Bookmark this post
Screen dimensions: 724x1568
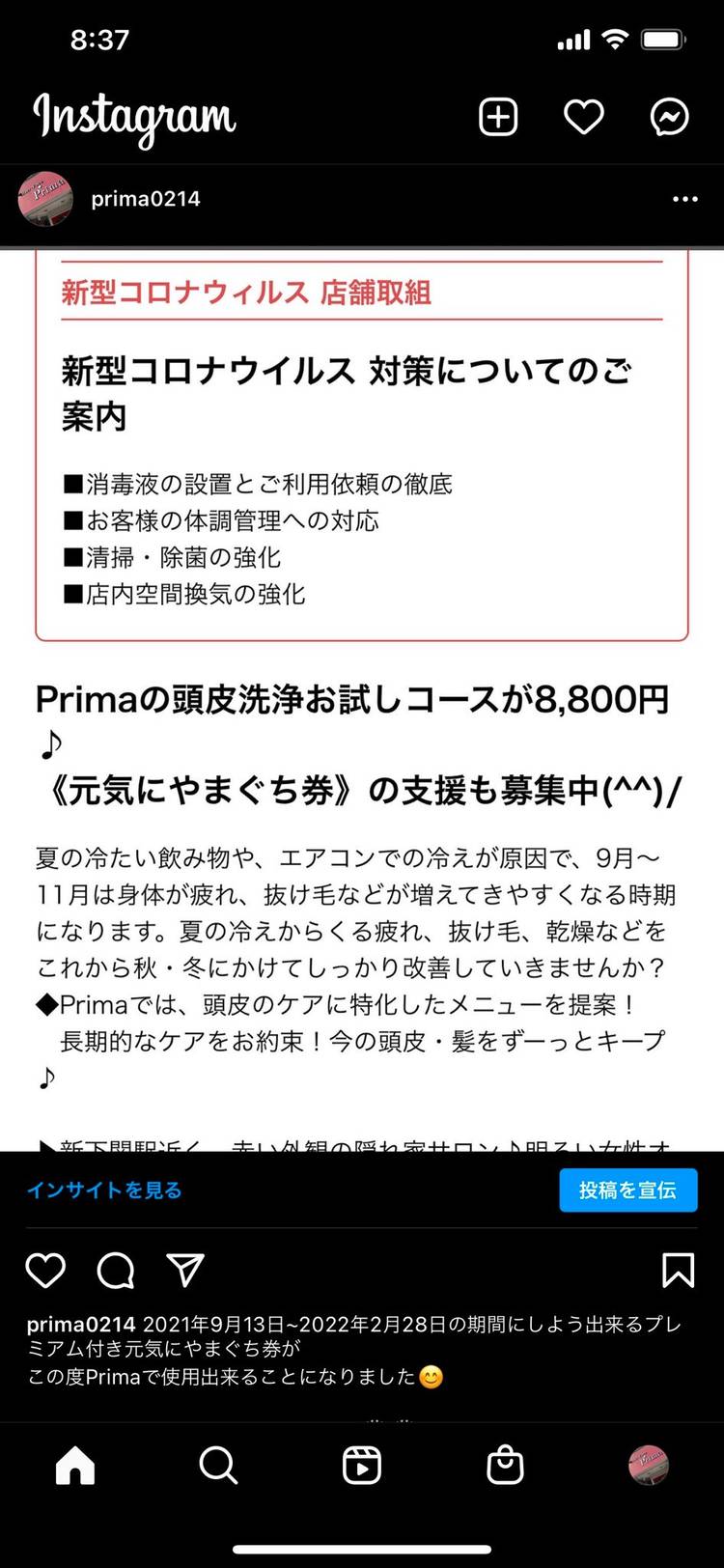[x=678, y=1271]
